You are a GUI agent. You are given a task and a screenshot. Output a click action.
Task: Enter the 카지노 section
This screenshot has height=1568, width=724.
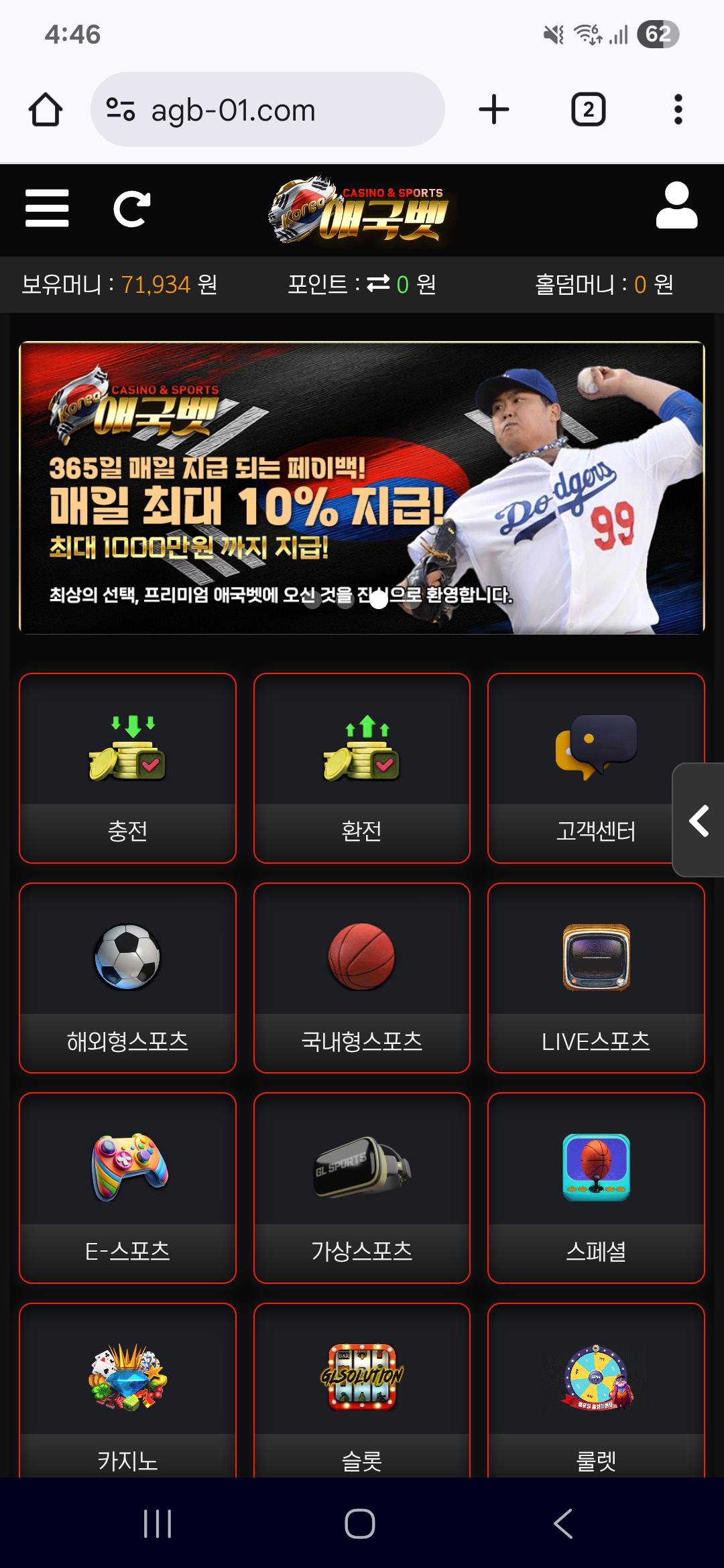pyautogui.click(x=127, y=1394)
